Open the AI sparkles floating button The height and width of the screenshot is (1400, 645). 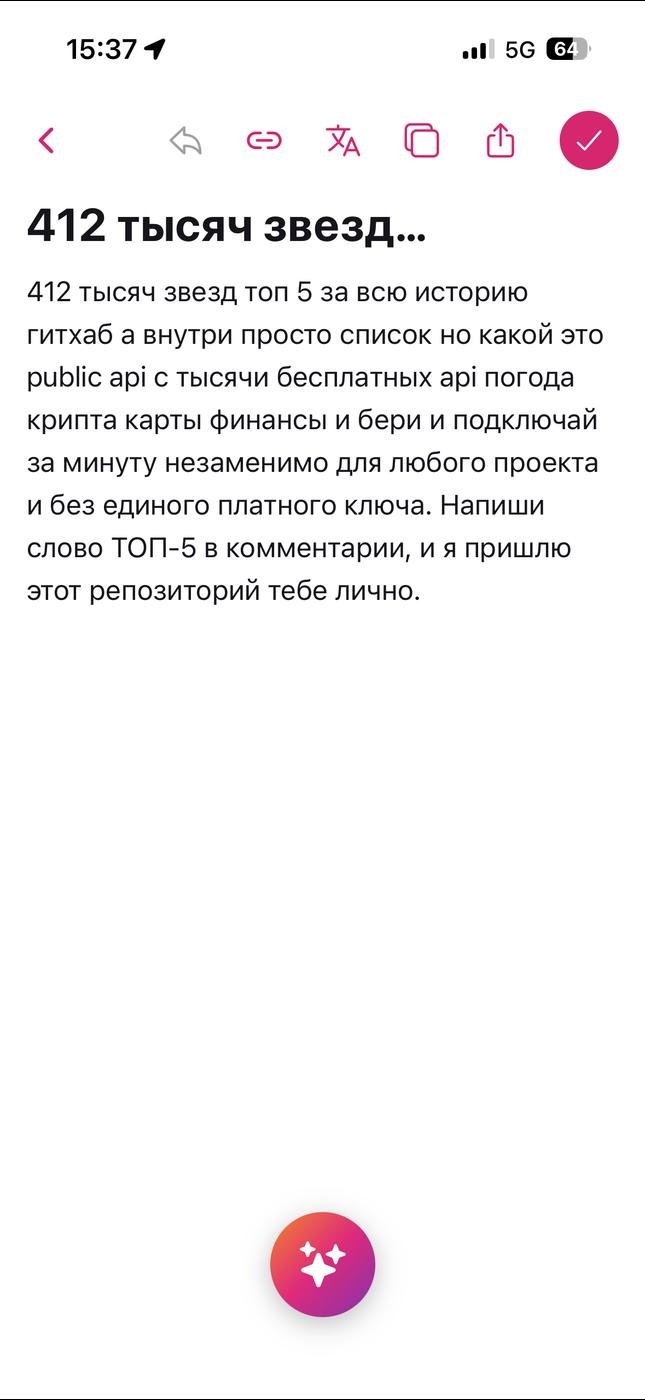tap(322, 1264)
